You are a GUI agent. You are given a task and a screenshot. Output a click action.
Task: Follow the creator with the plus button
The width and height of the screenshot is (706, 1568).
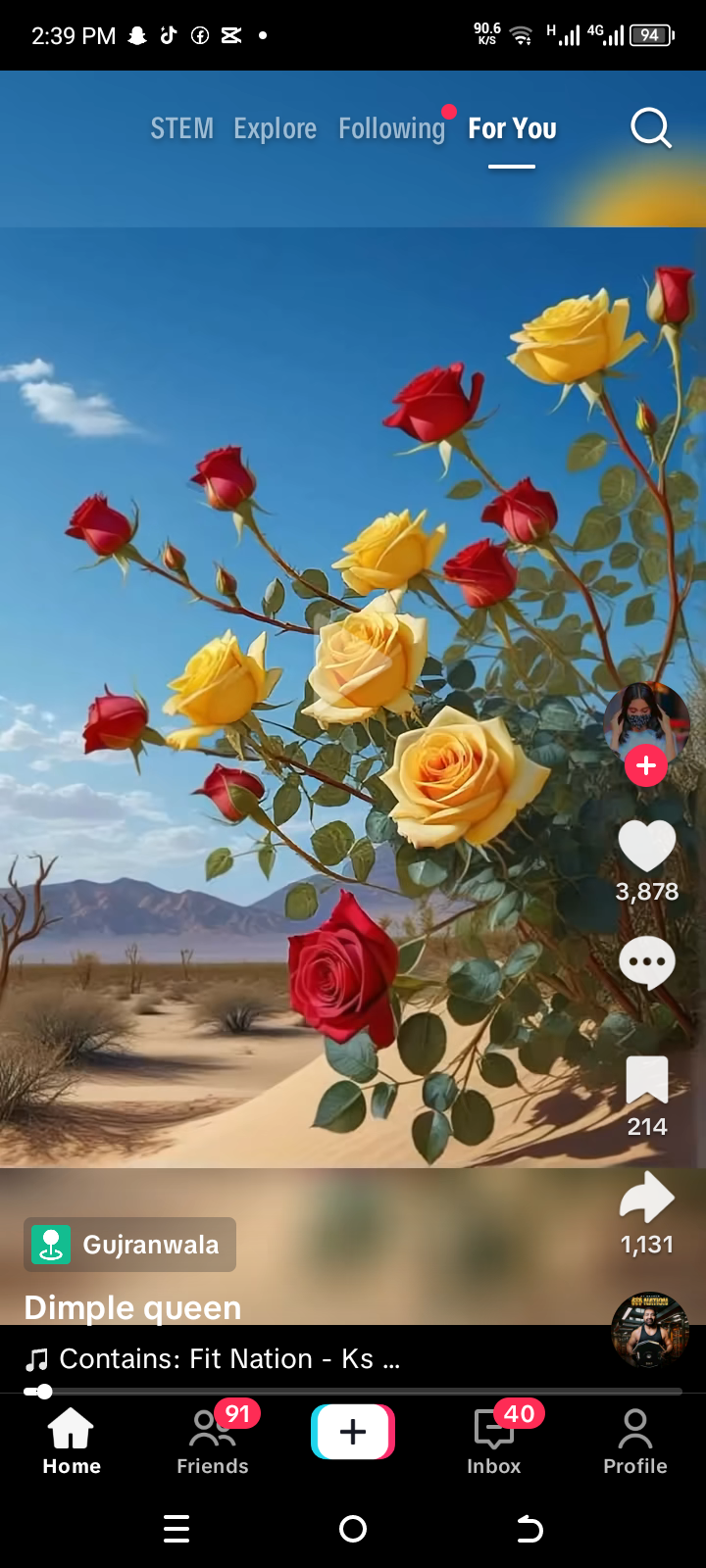tap(646, 765)
